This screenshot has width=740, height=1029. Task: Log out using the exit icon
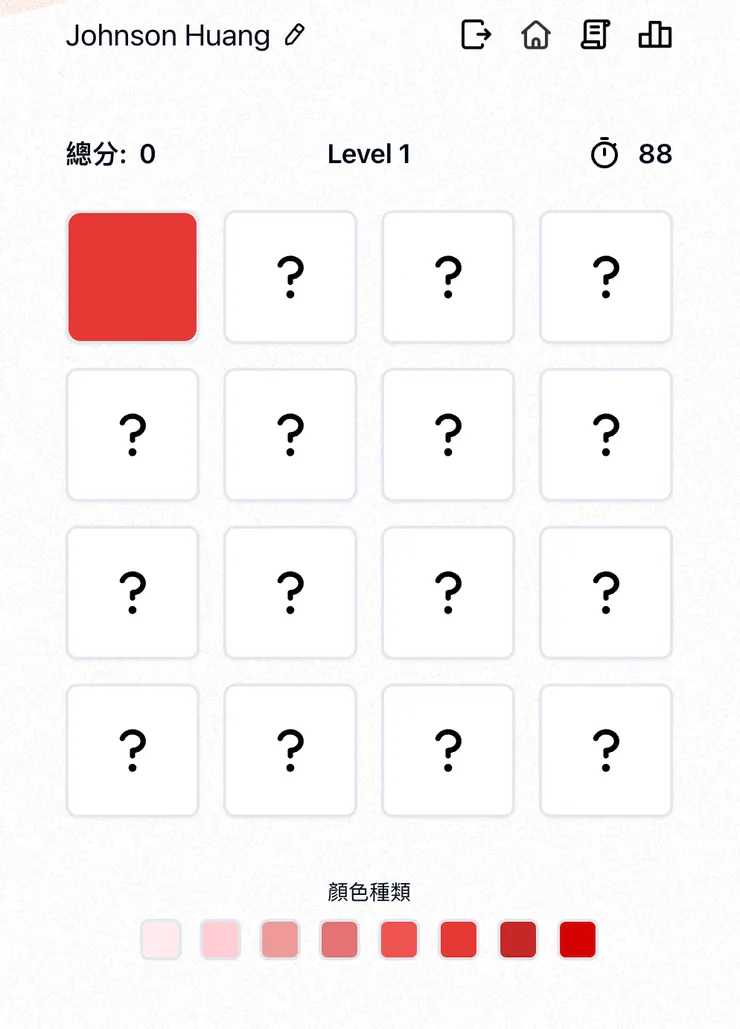click(475, 35)
